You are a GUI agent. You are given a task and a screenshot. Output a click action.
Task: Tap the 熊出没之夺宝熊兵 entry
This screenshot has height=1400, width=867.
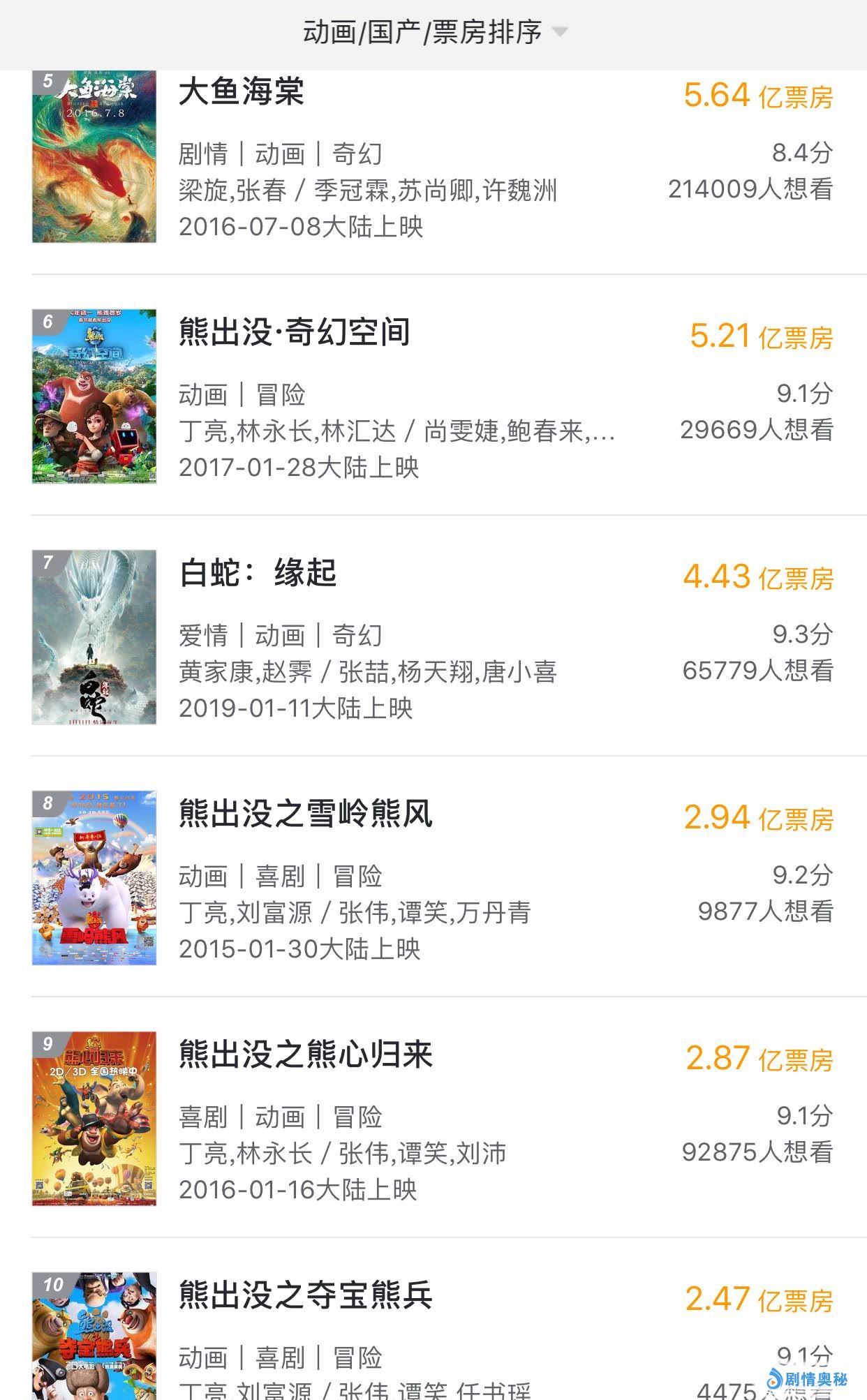click(305, 1296)
